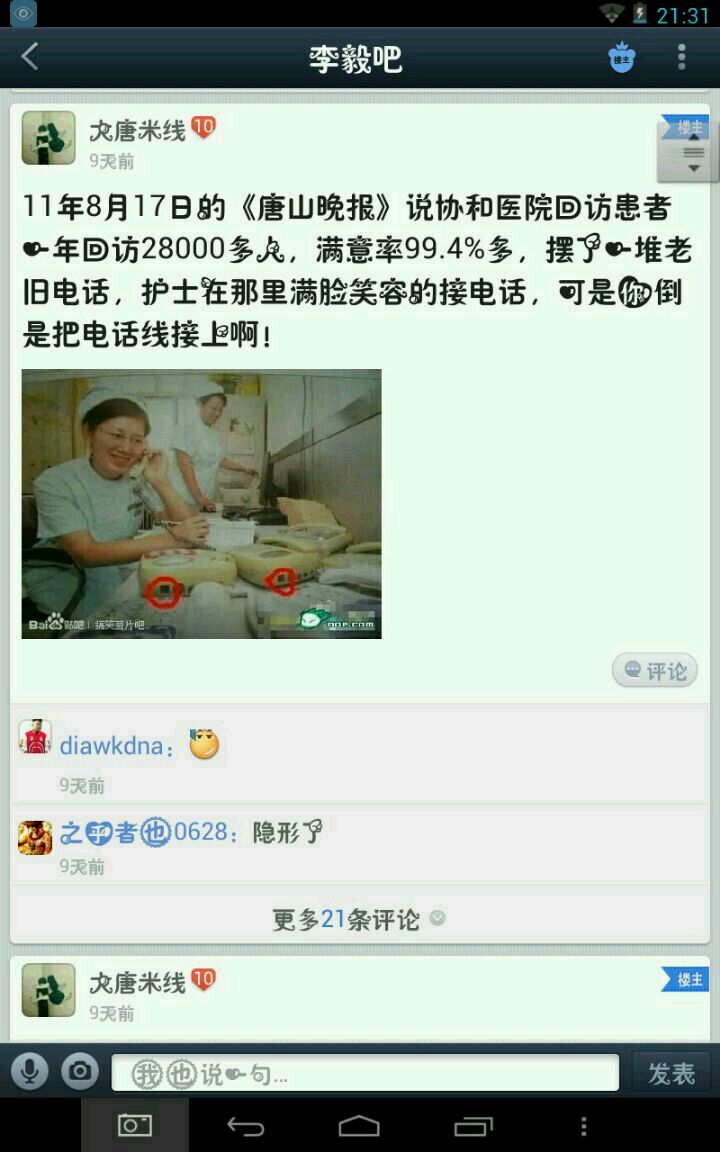Open the overflow menu
This screenshot has width=720, height=1152.
point(682,57)
